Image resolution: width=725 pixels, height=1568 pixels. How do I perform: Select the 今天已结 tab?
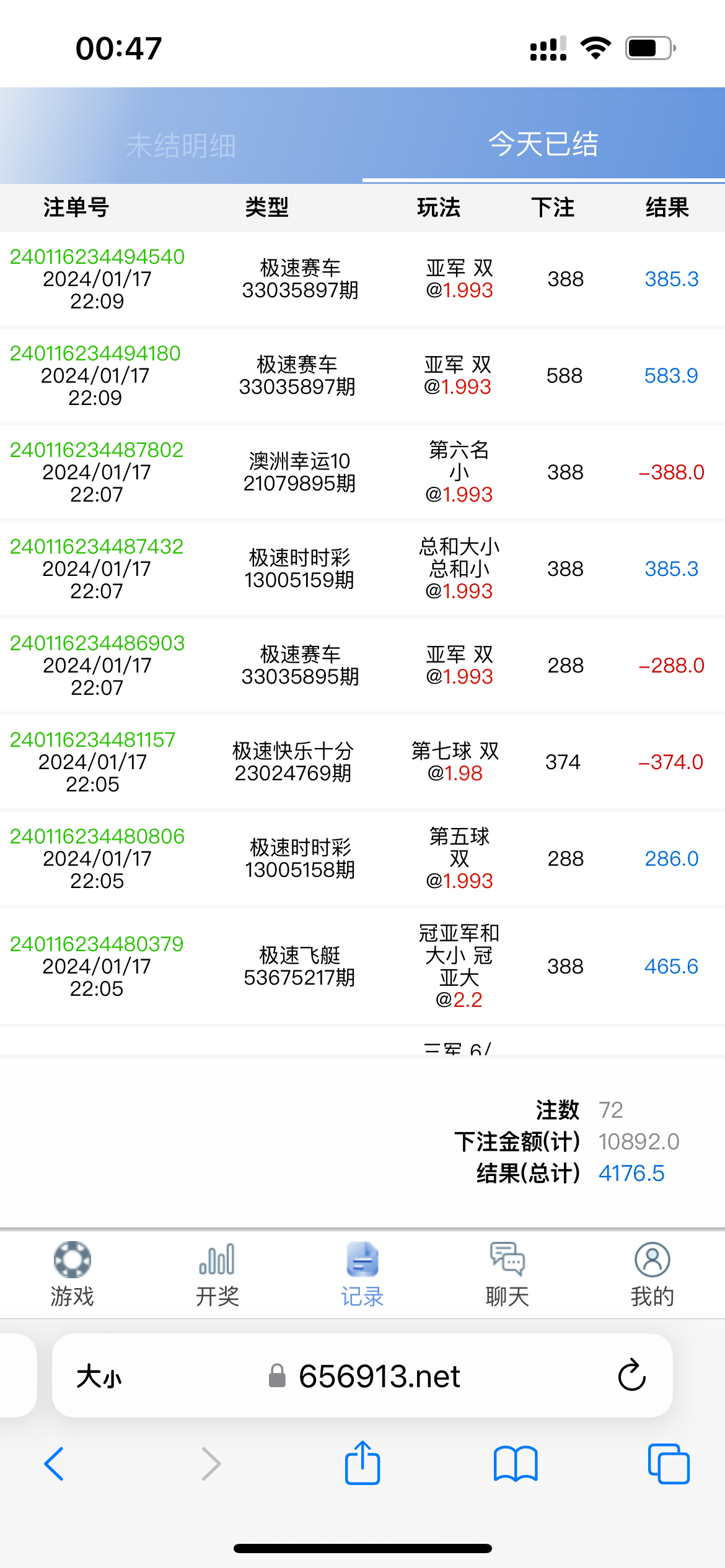pos(543,145)
